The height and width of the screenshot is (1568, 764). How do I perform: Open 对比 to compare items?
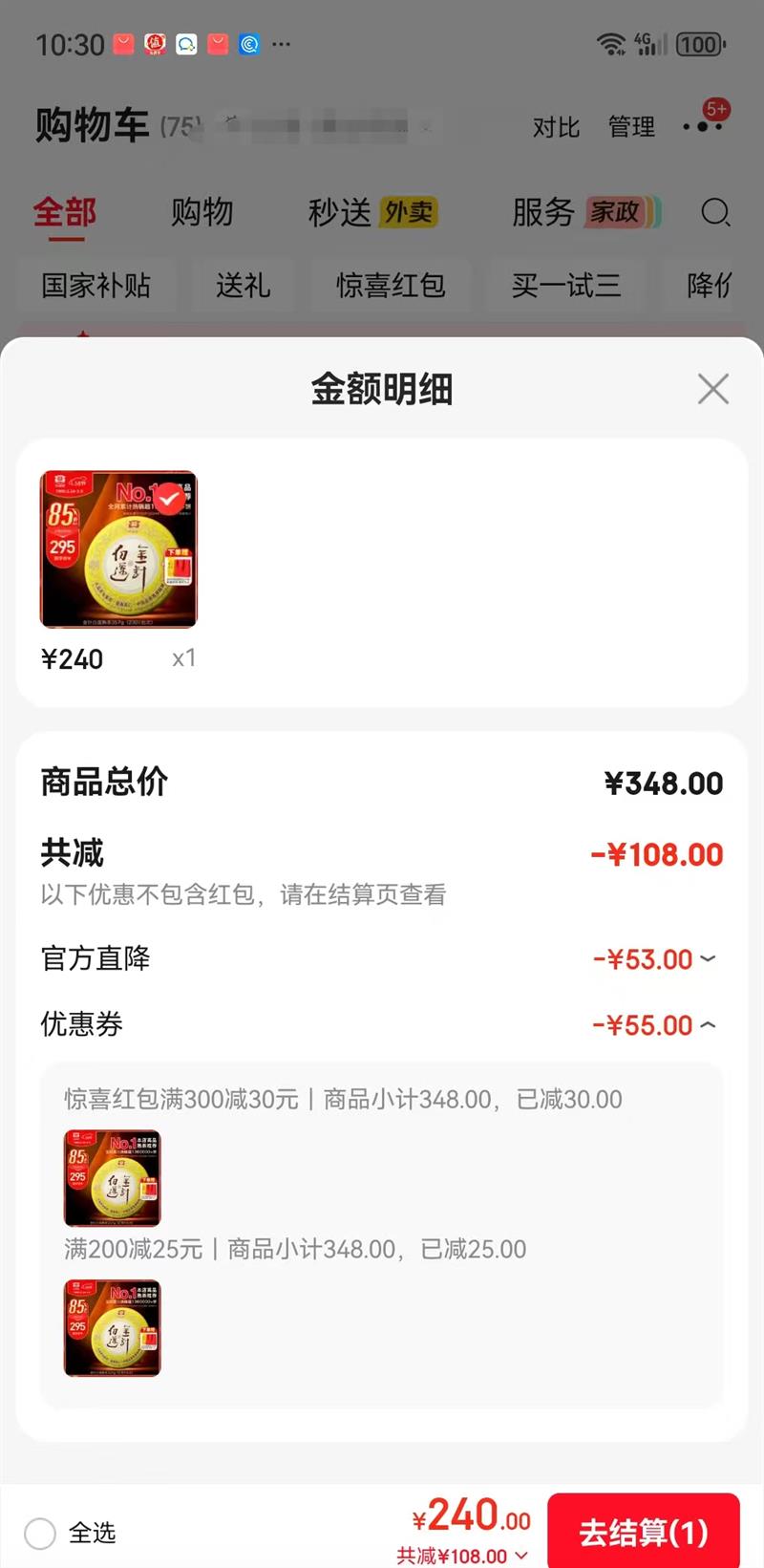(556, 127)
